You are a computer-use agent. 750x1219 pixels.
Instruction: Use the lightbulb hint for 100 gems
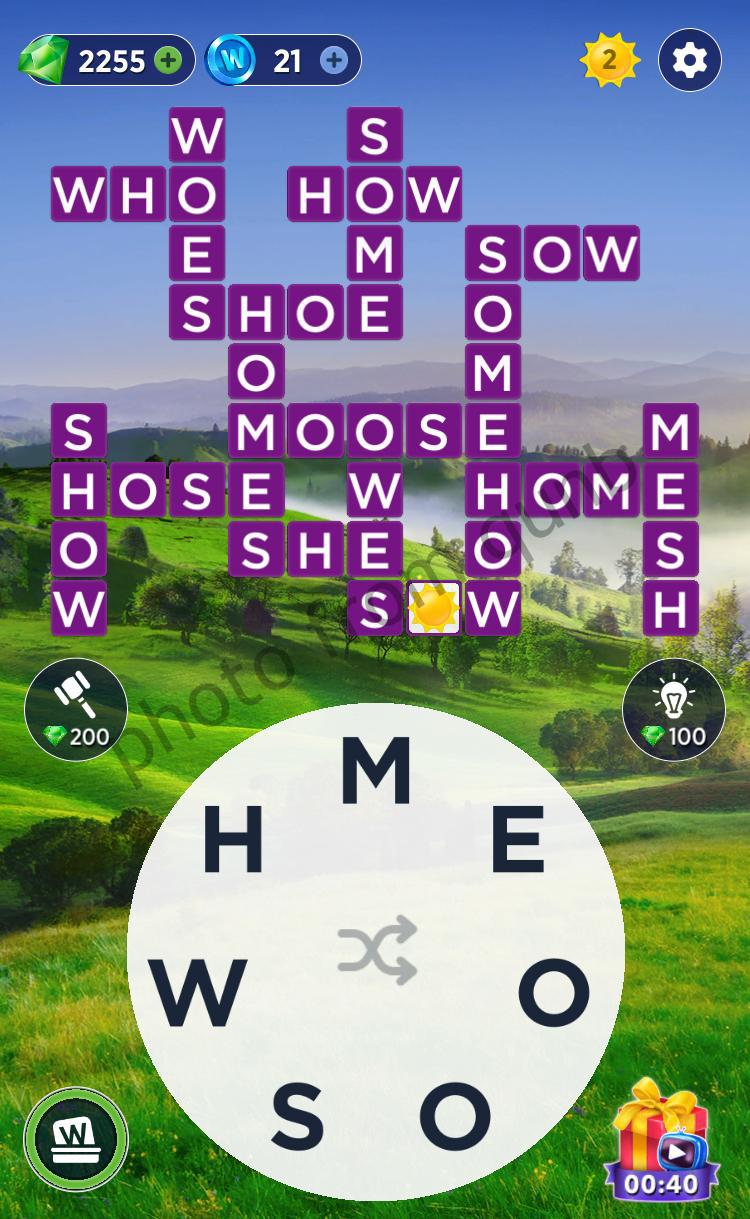(x=673, y=709)
